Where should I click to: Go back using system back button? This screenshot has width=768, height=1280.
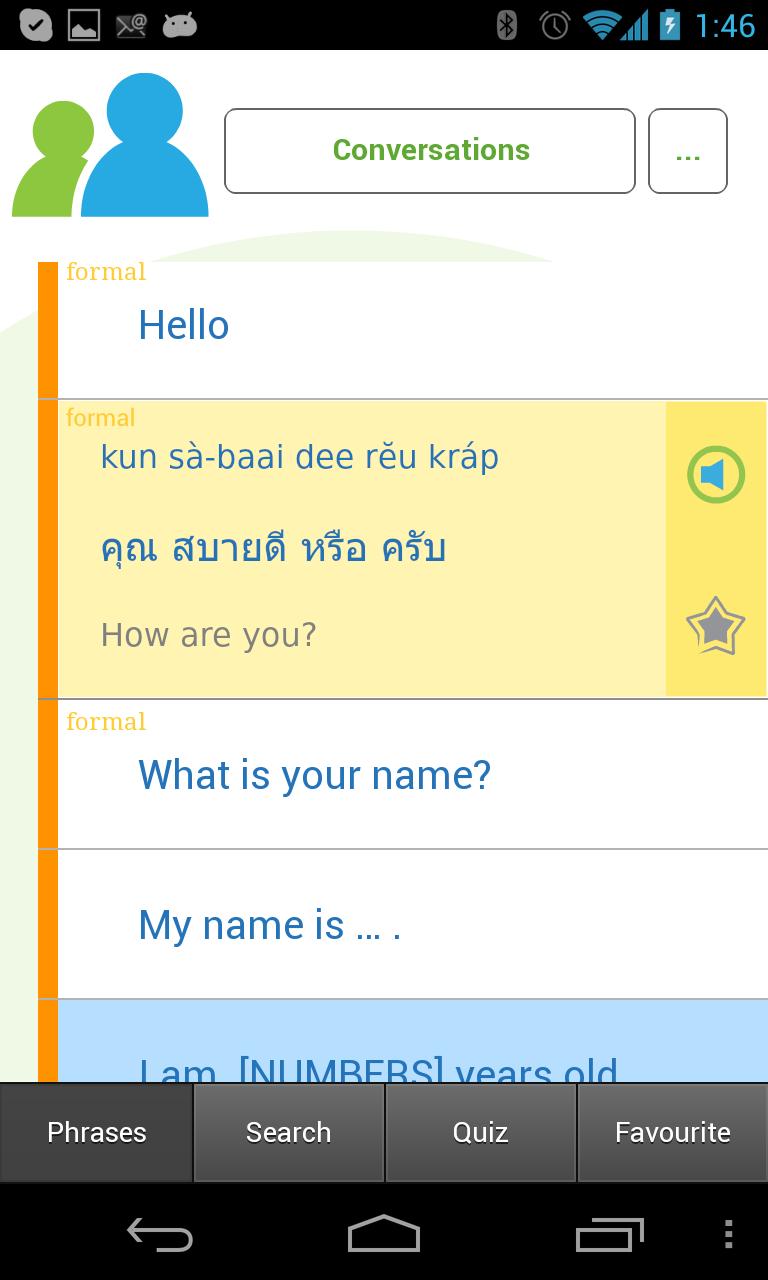tap(160, 1235)
